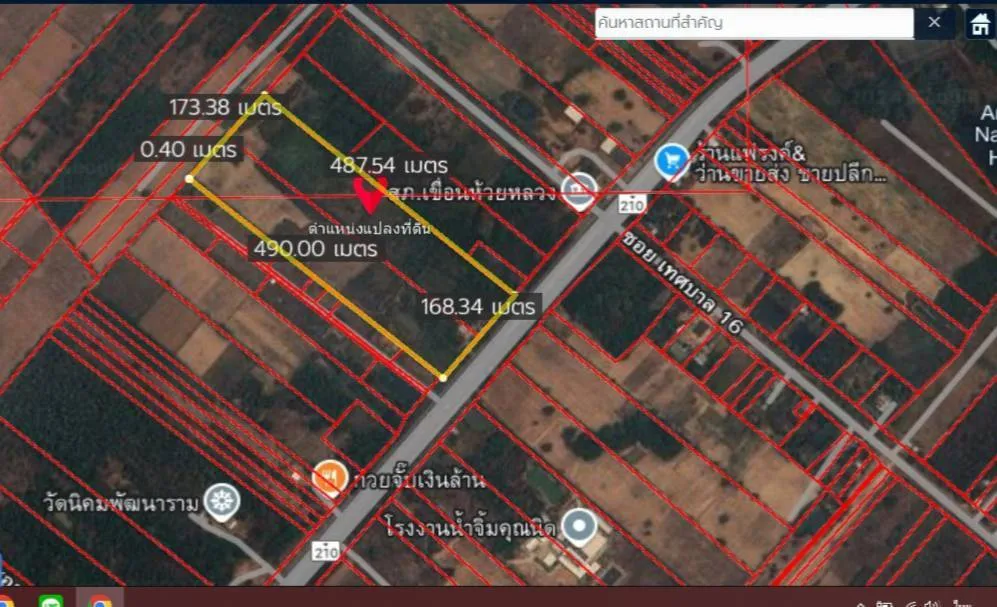Open the shopping cart store marker
This screenshot has height=607, width=997.
pyautogui.click(x=672, y=160)
